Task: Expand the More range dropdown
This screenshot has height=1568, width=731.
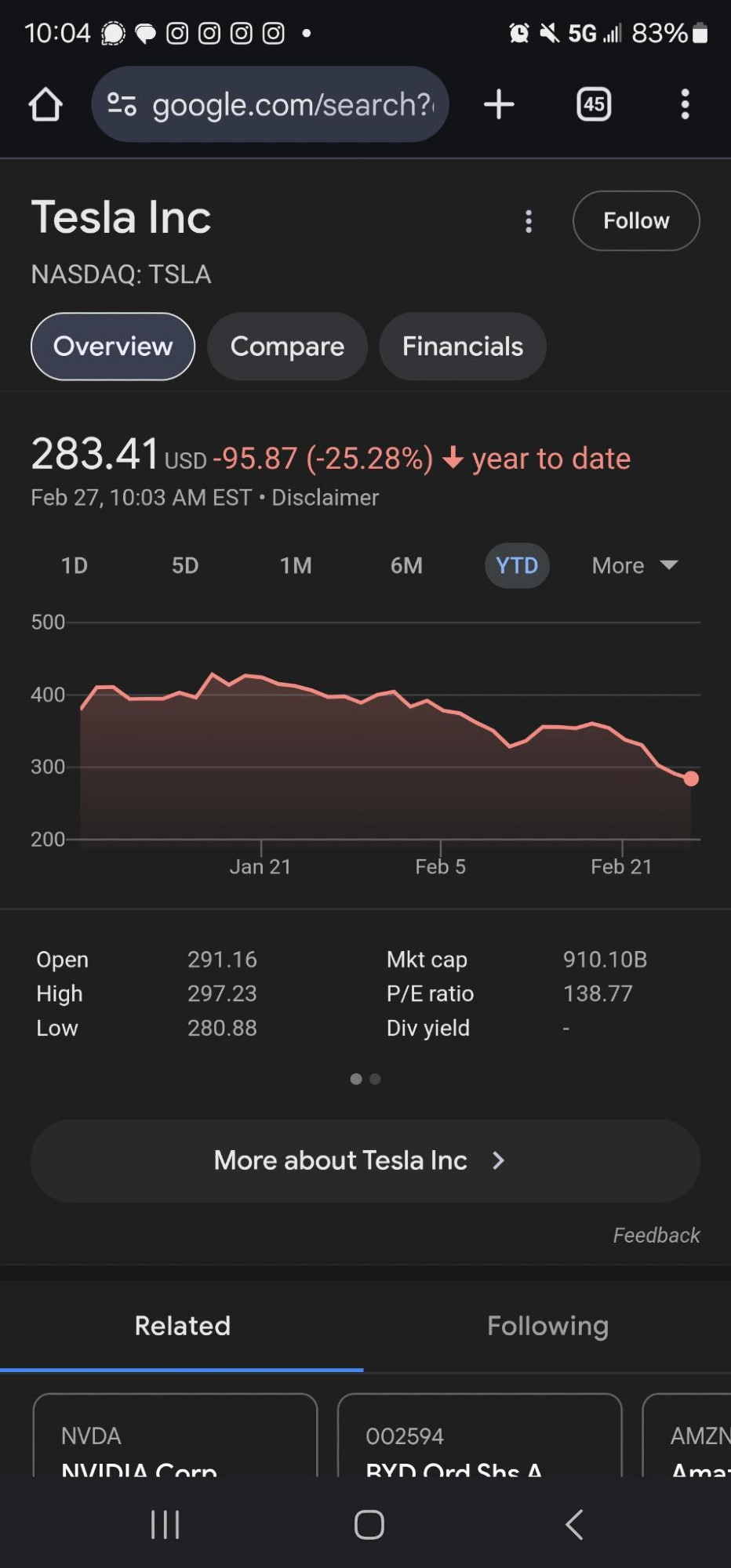Action: (x=635, y=565)
